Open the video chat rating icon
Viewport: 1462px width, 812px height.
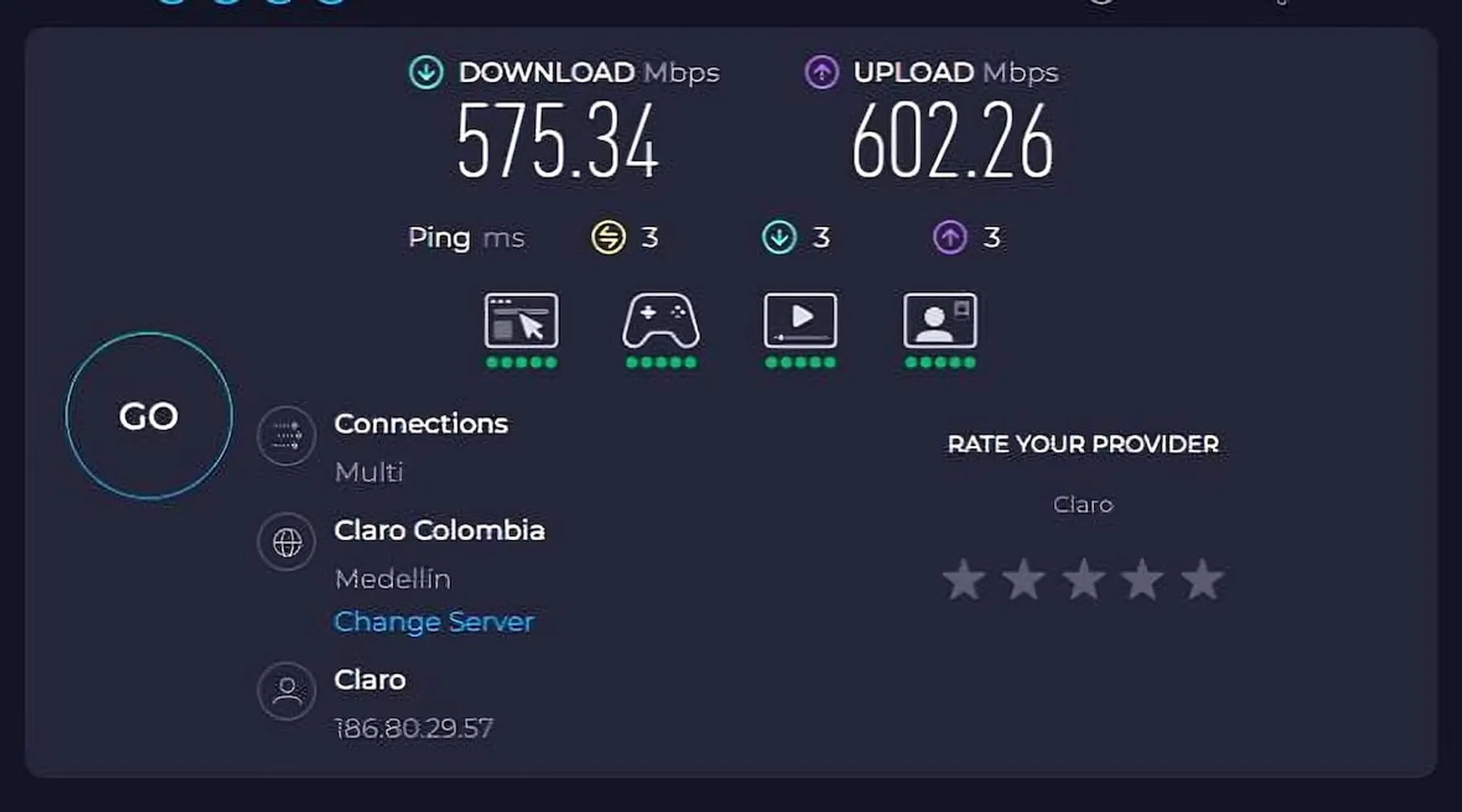coord(940,322)
